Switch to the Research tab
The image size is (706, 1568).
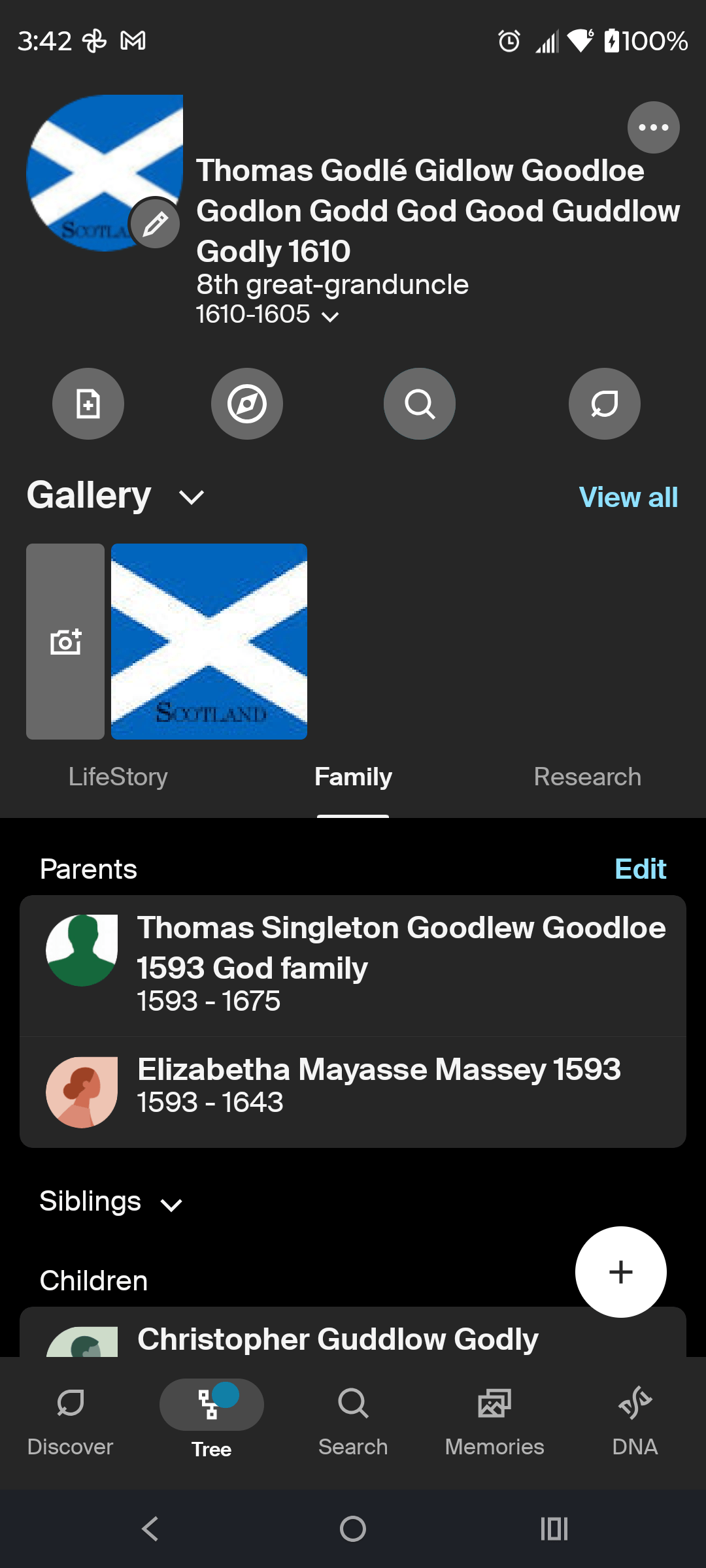click(587, 776)
